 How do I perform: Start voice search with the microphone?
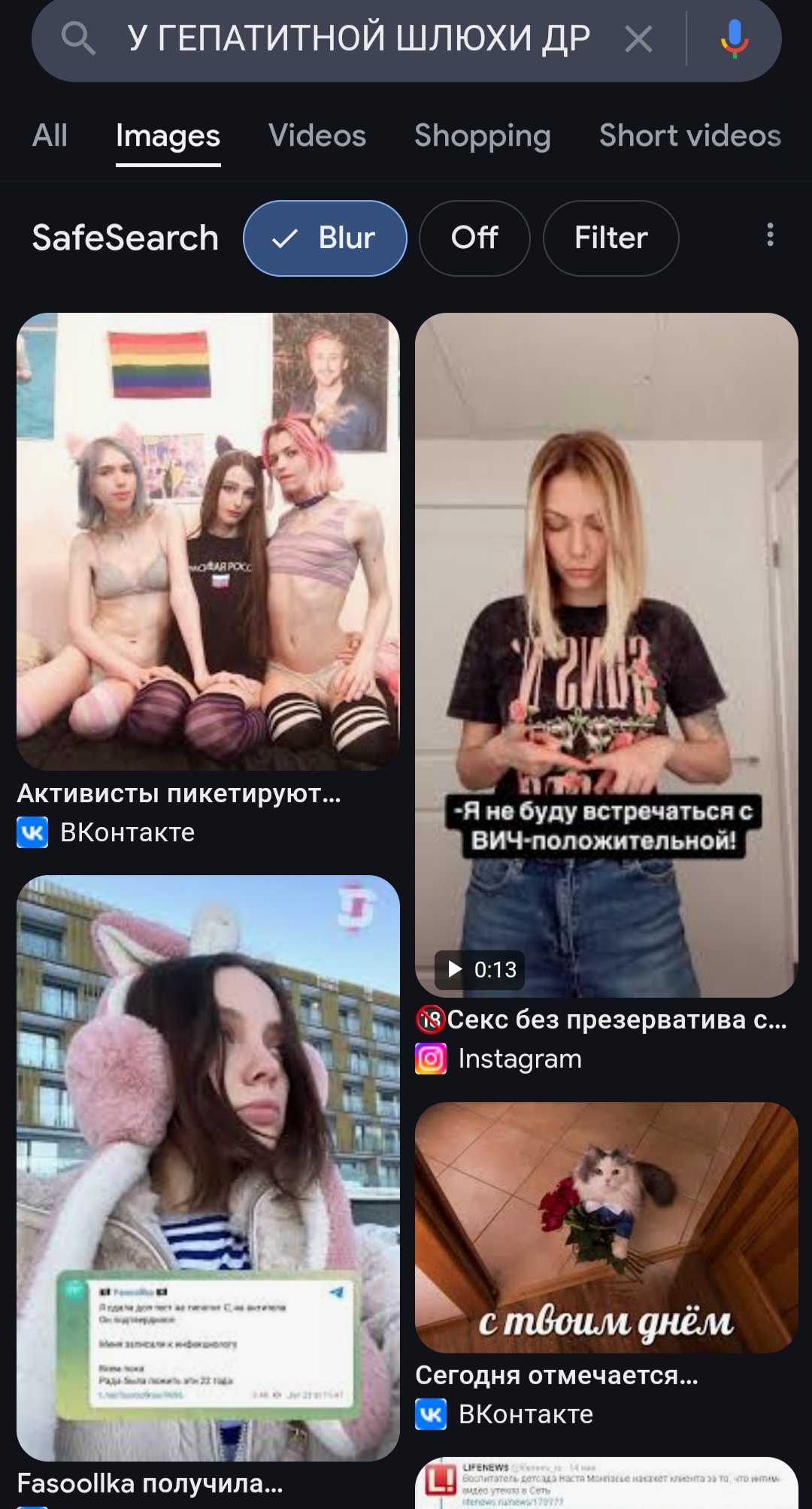pyautogui.click(x=734, y=38)
